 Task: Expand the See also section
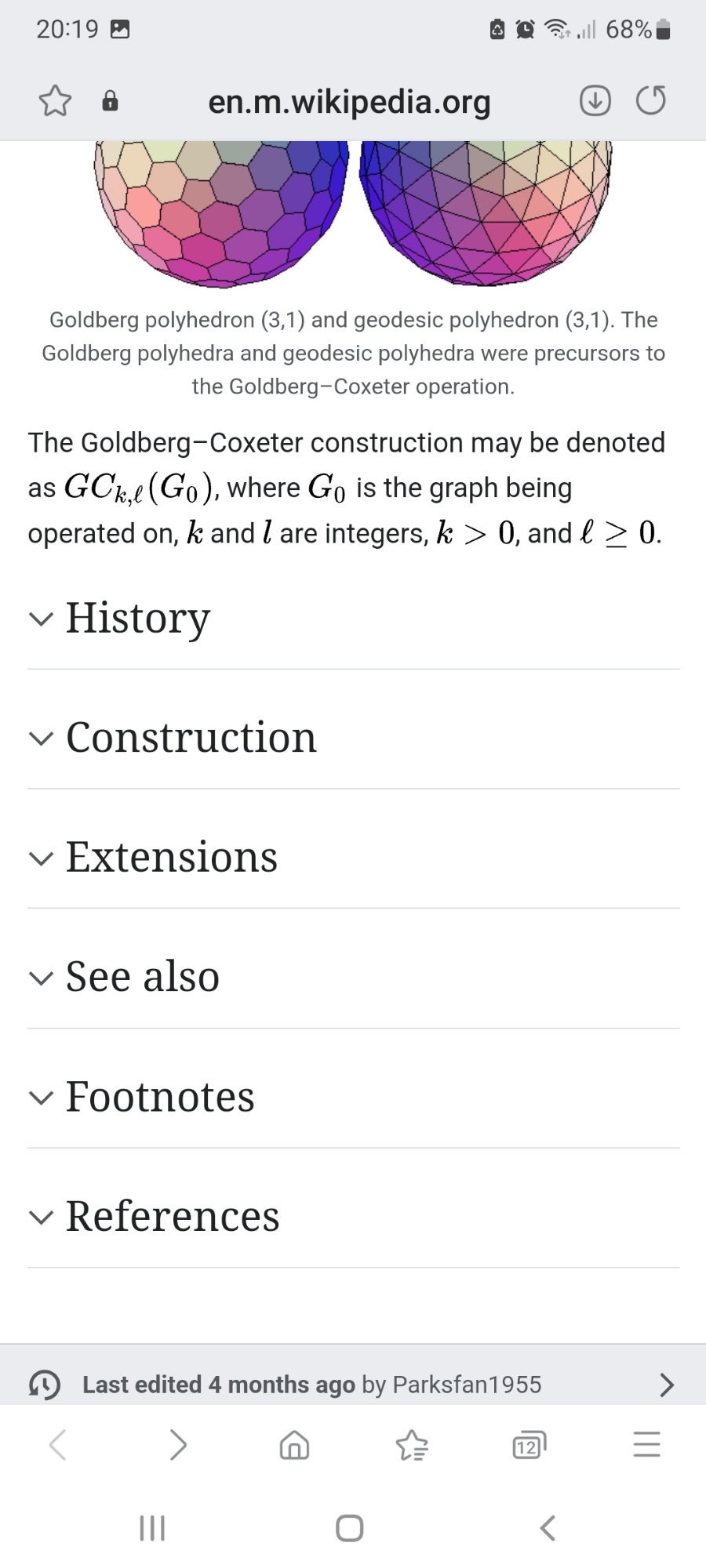[x=142, y=978]
